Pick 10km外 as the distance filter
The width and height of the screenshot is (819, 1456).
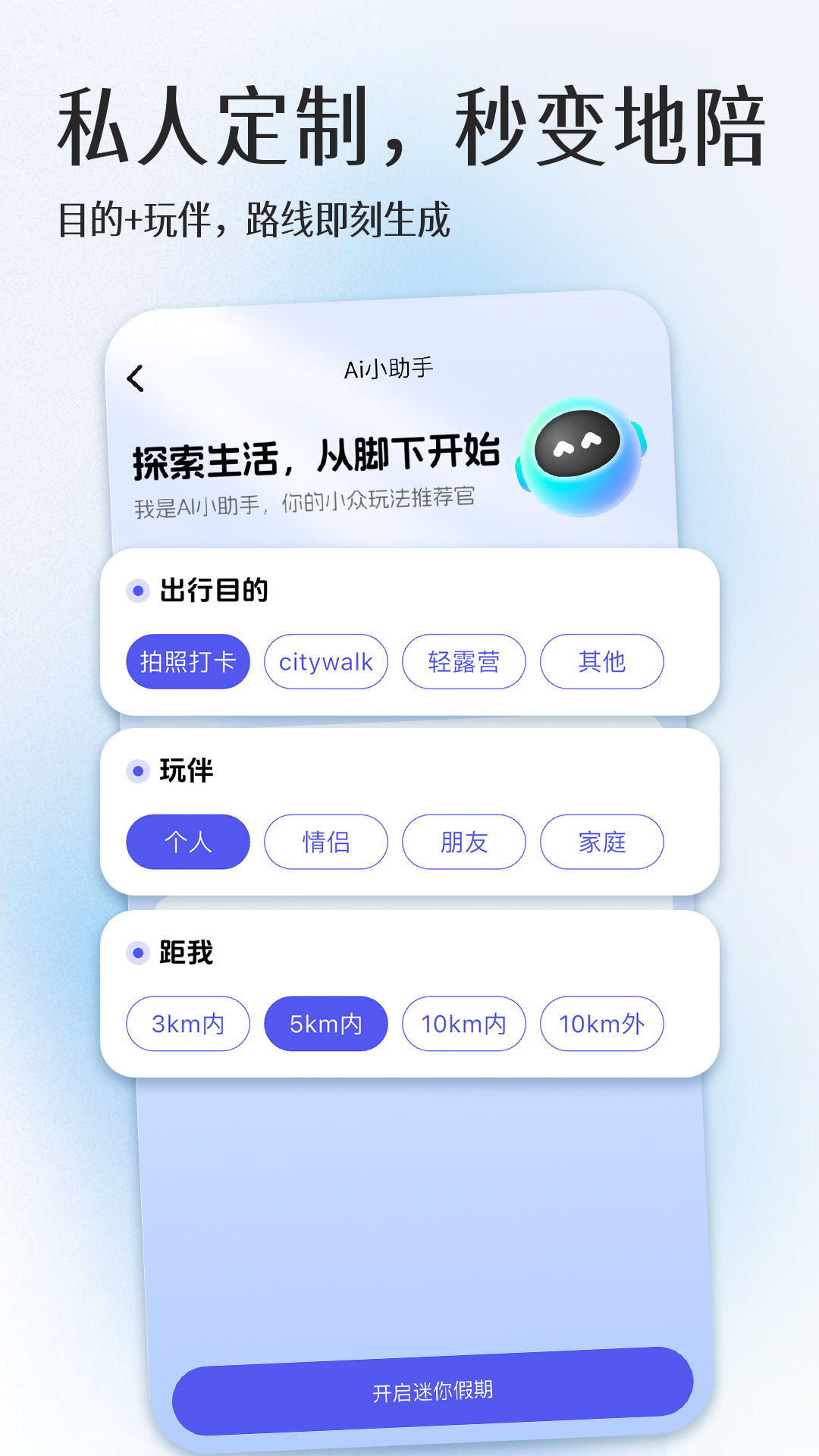(601, 1023)
